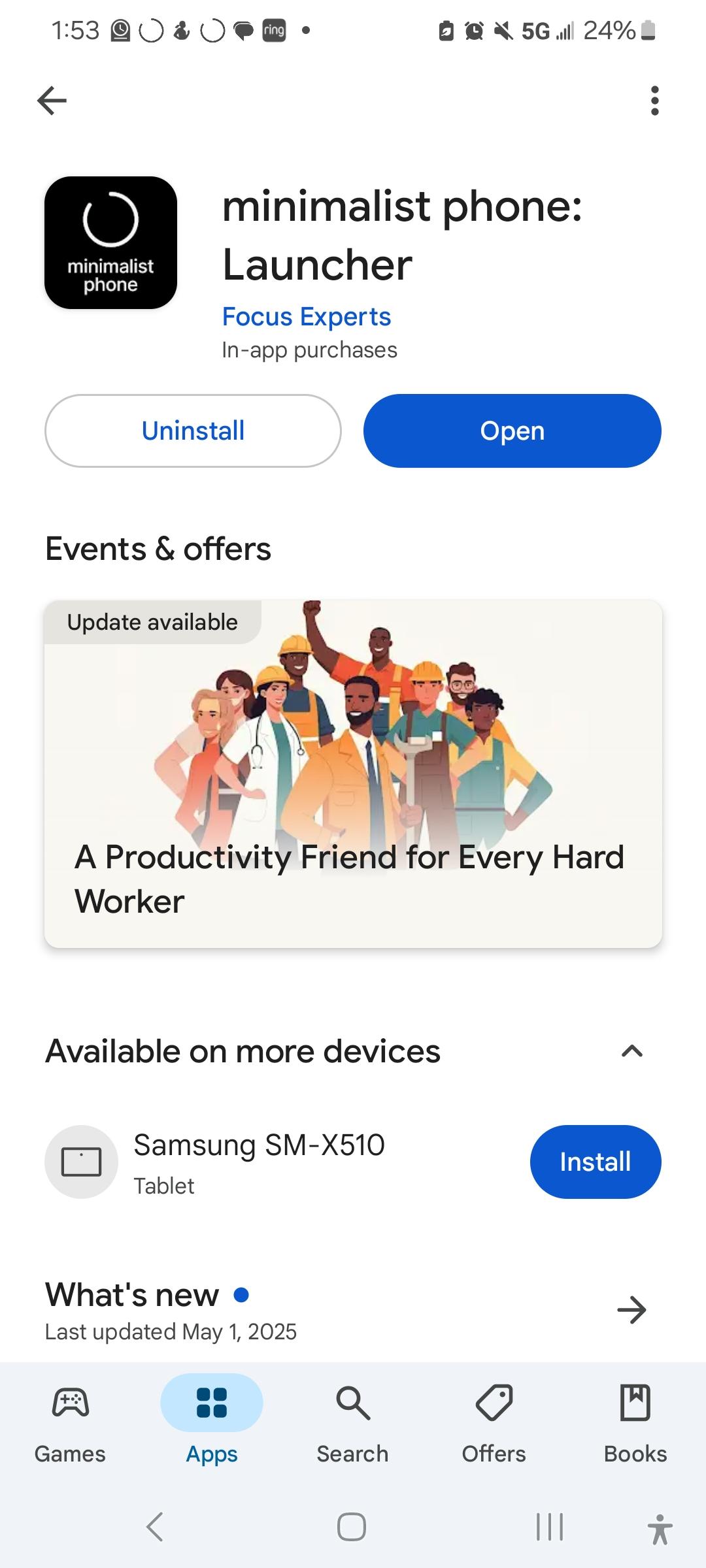Open the Productivity Friend event card
The width and height of the screenshot is (706, 1568).
353,774
